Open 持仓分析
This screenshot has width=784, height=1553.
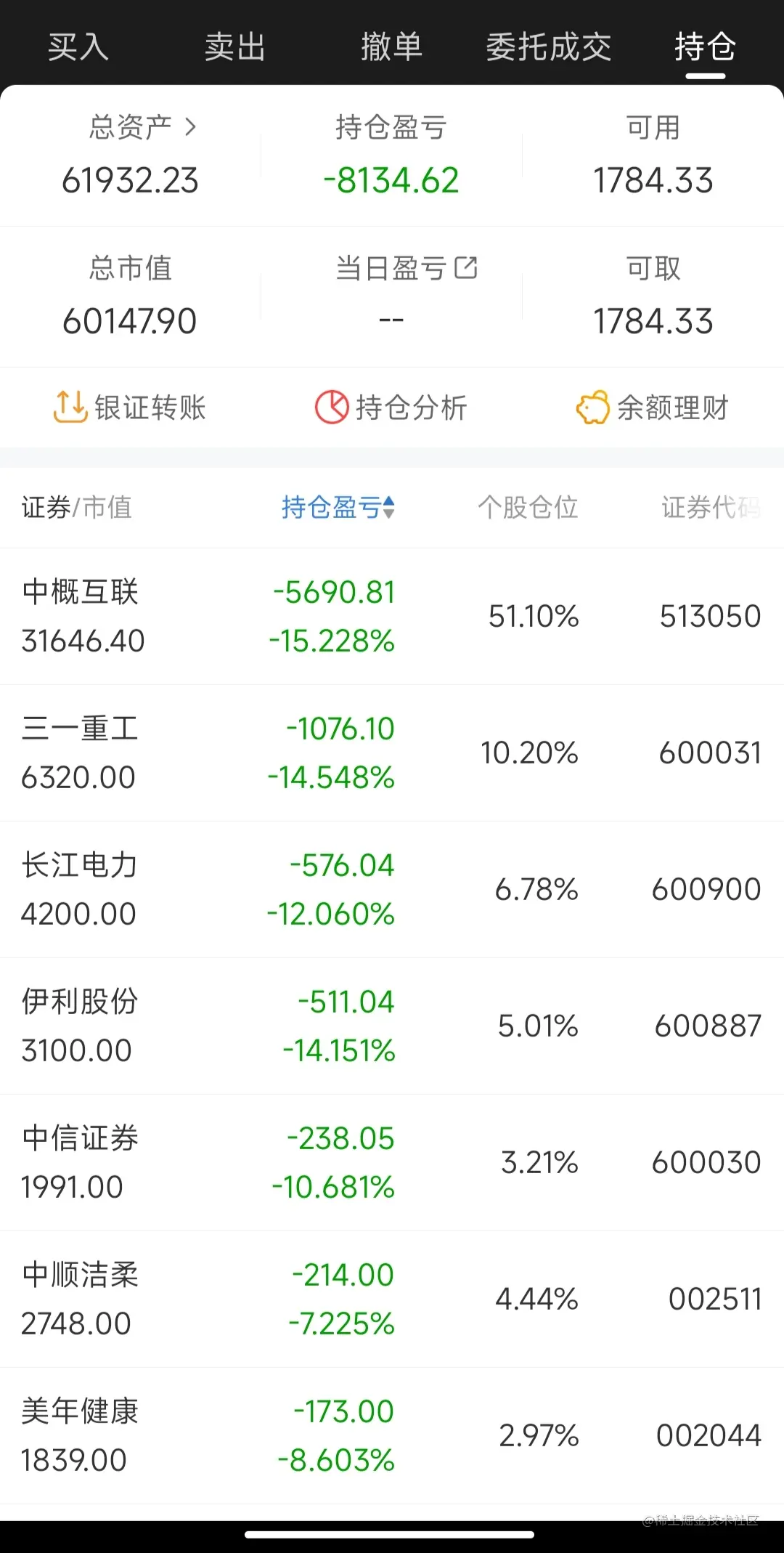pos(391,407)
